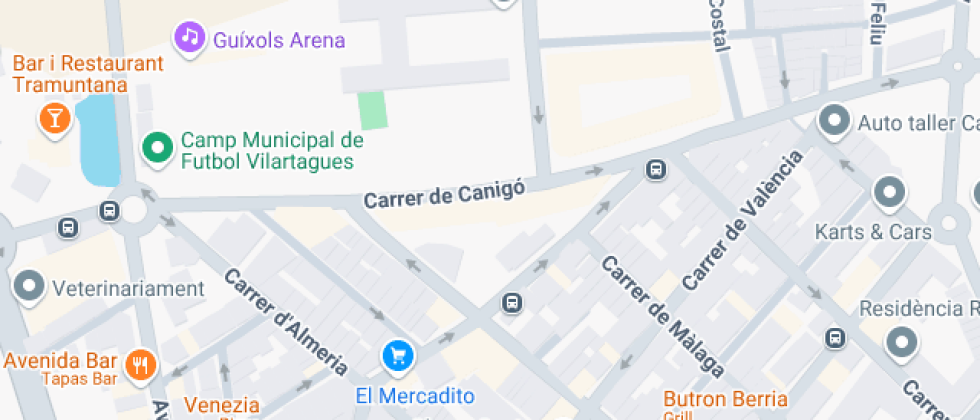Viewport: 980px width, 420px height.
Task: Open the Butron Berria Grill label
Action: click(x=725, y=405)
